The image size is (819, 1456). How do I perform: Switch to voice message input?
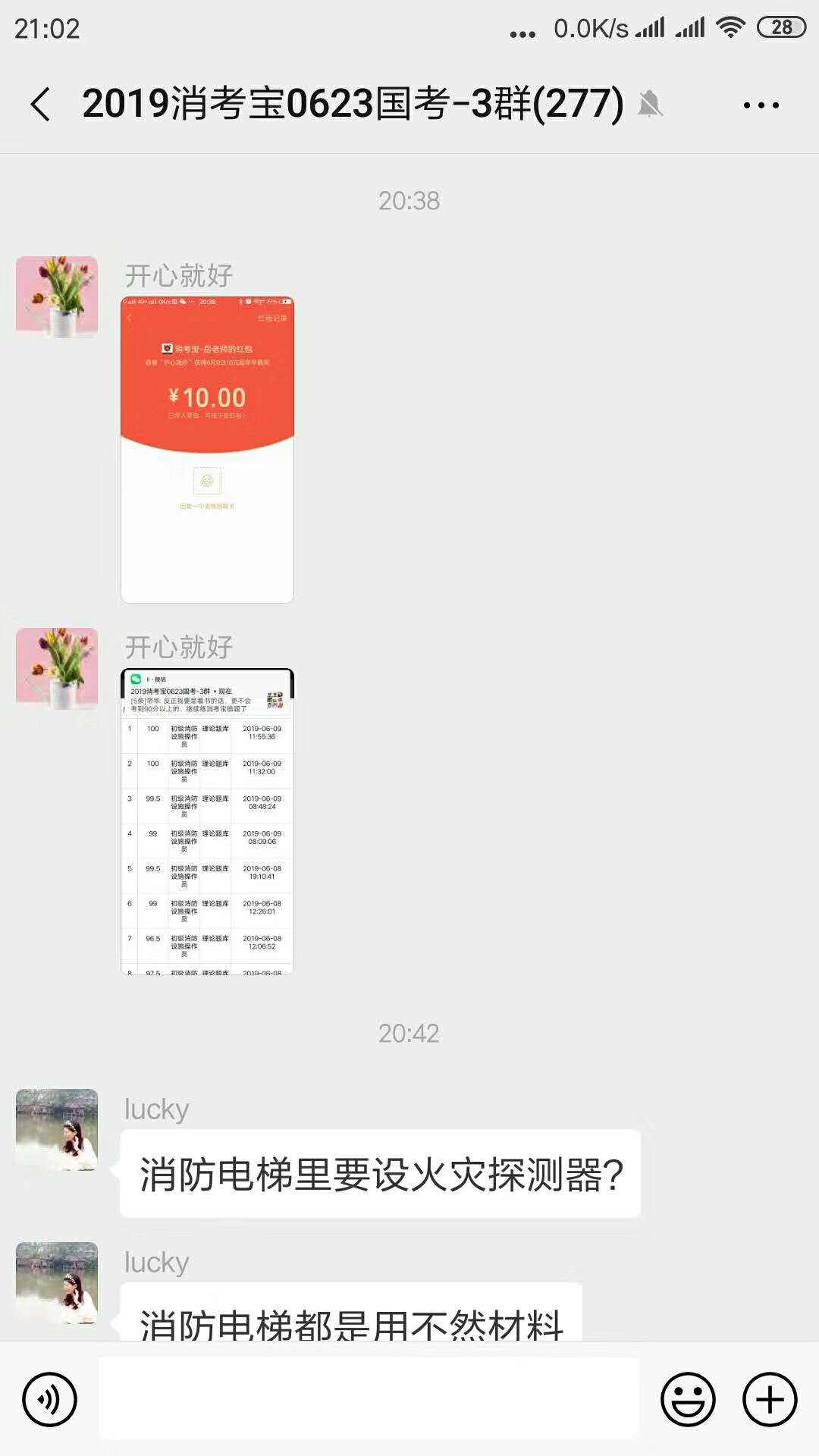point(49,1399)
